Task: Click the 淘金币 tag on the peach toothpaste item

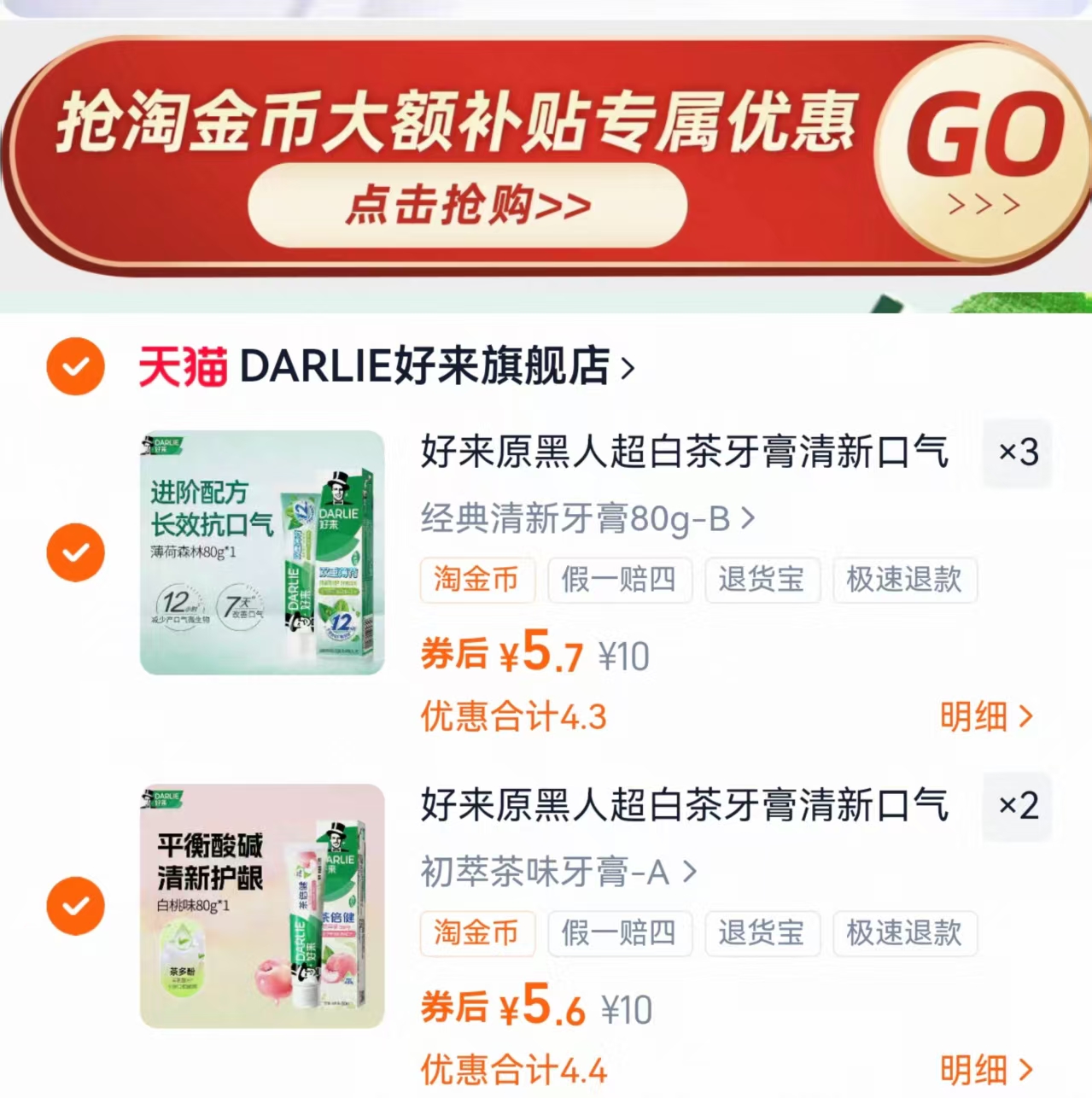Action: point(477,934)
